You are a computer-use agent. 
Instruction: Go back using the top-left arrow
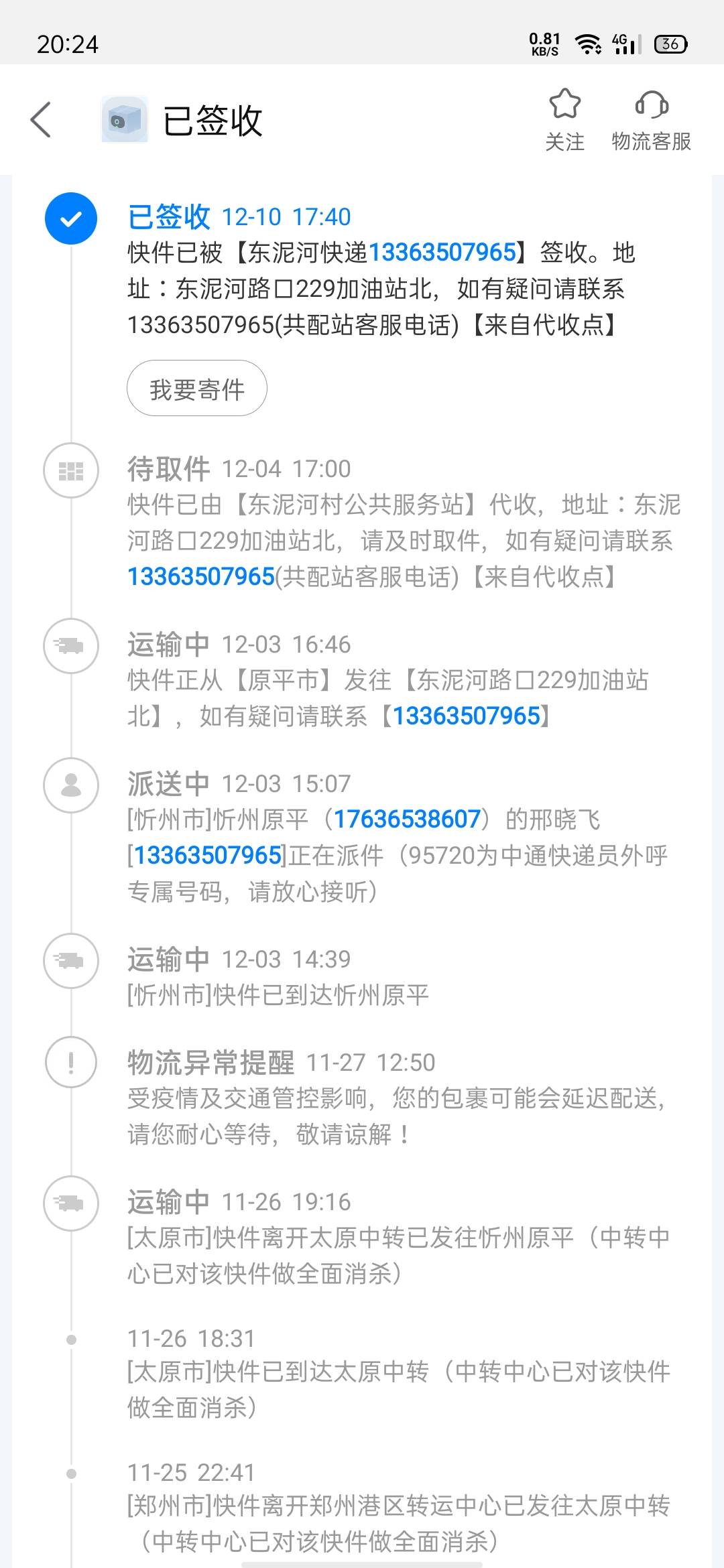click(x=41, y=120)
